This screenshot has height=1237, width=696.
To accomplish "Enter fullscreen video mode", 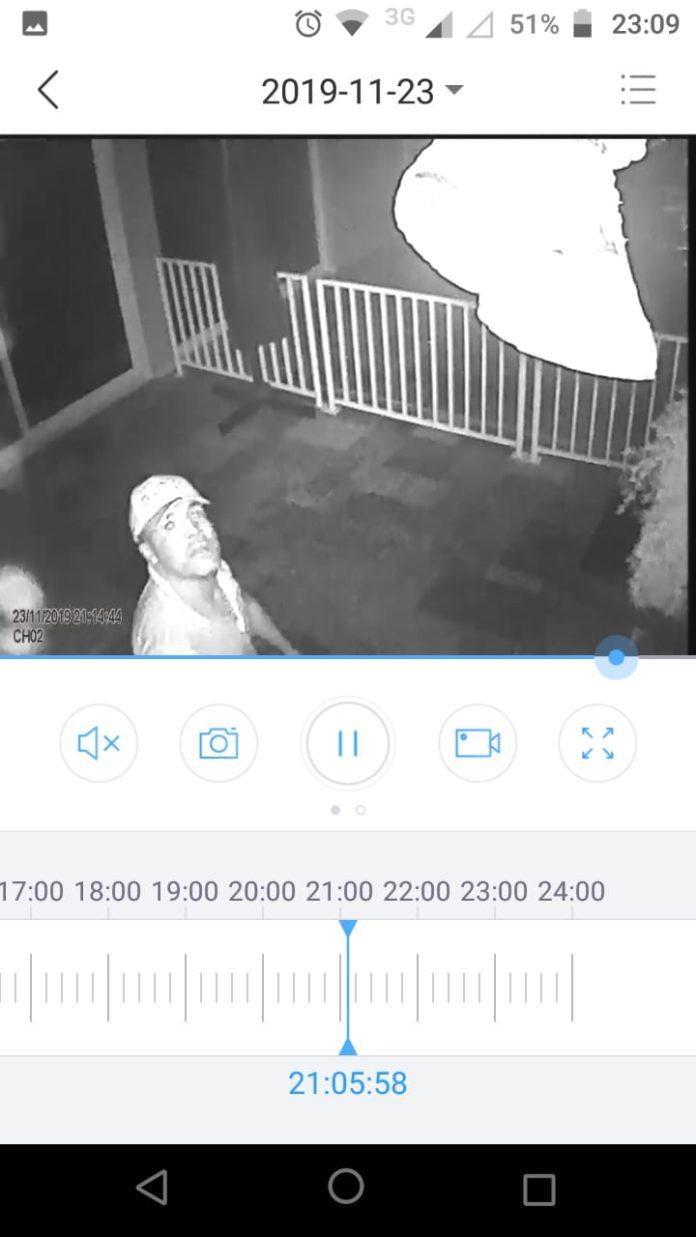I will pos(597,743).
